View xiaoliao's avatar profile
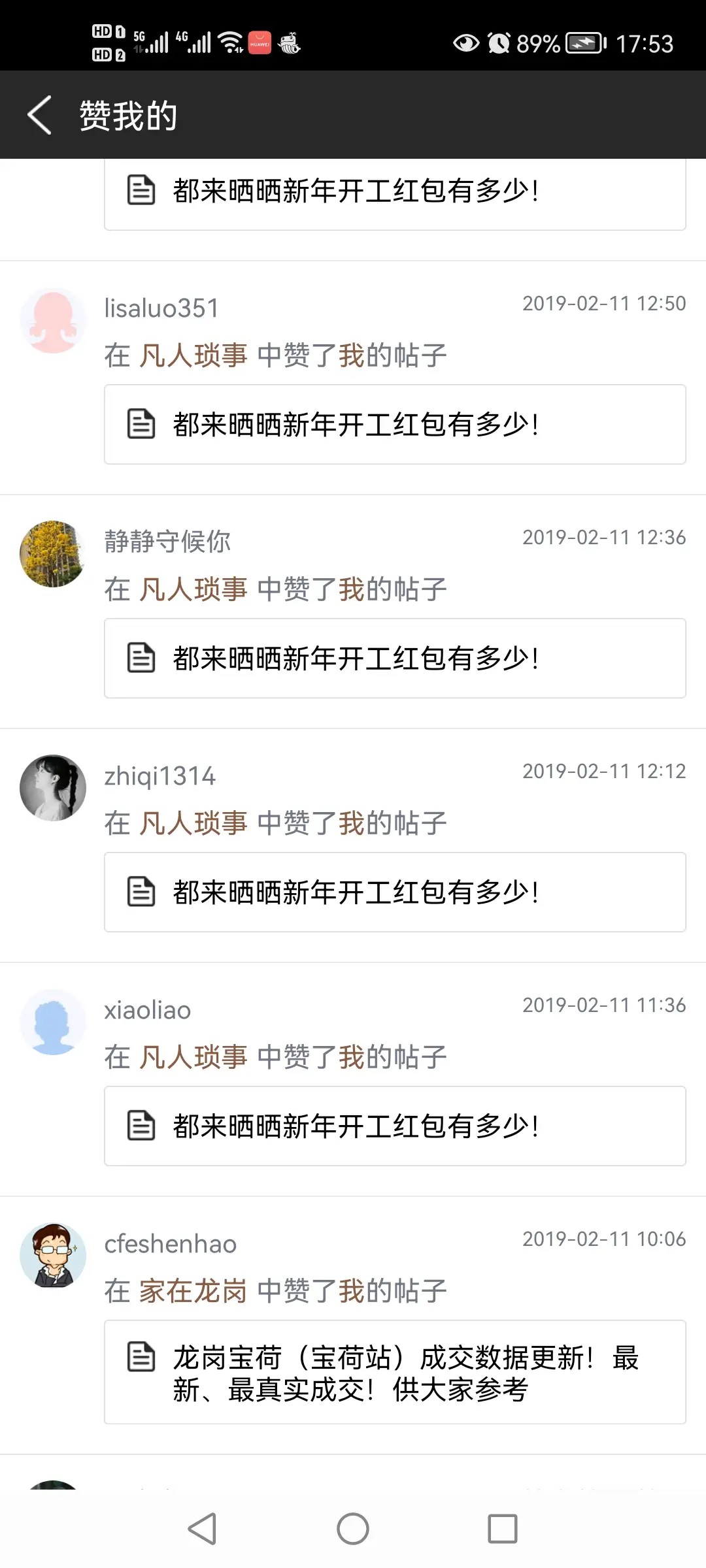This screenshot has height=1568, width=706. coord(53,1022)
